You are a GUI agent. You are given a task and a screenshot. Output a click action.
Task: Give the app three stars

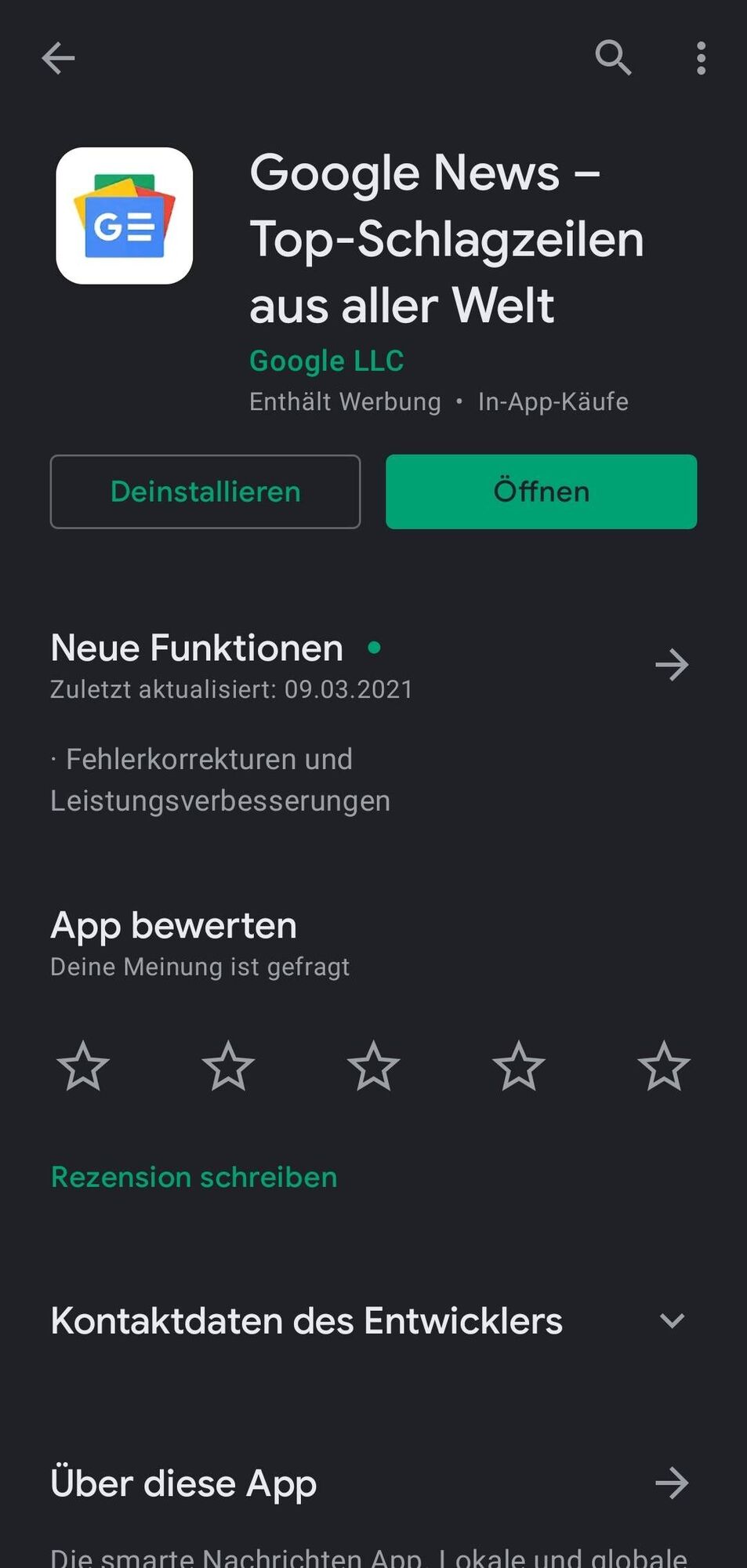(x=374, y=1066)
